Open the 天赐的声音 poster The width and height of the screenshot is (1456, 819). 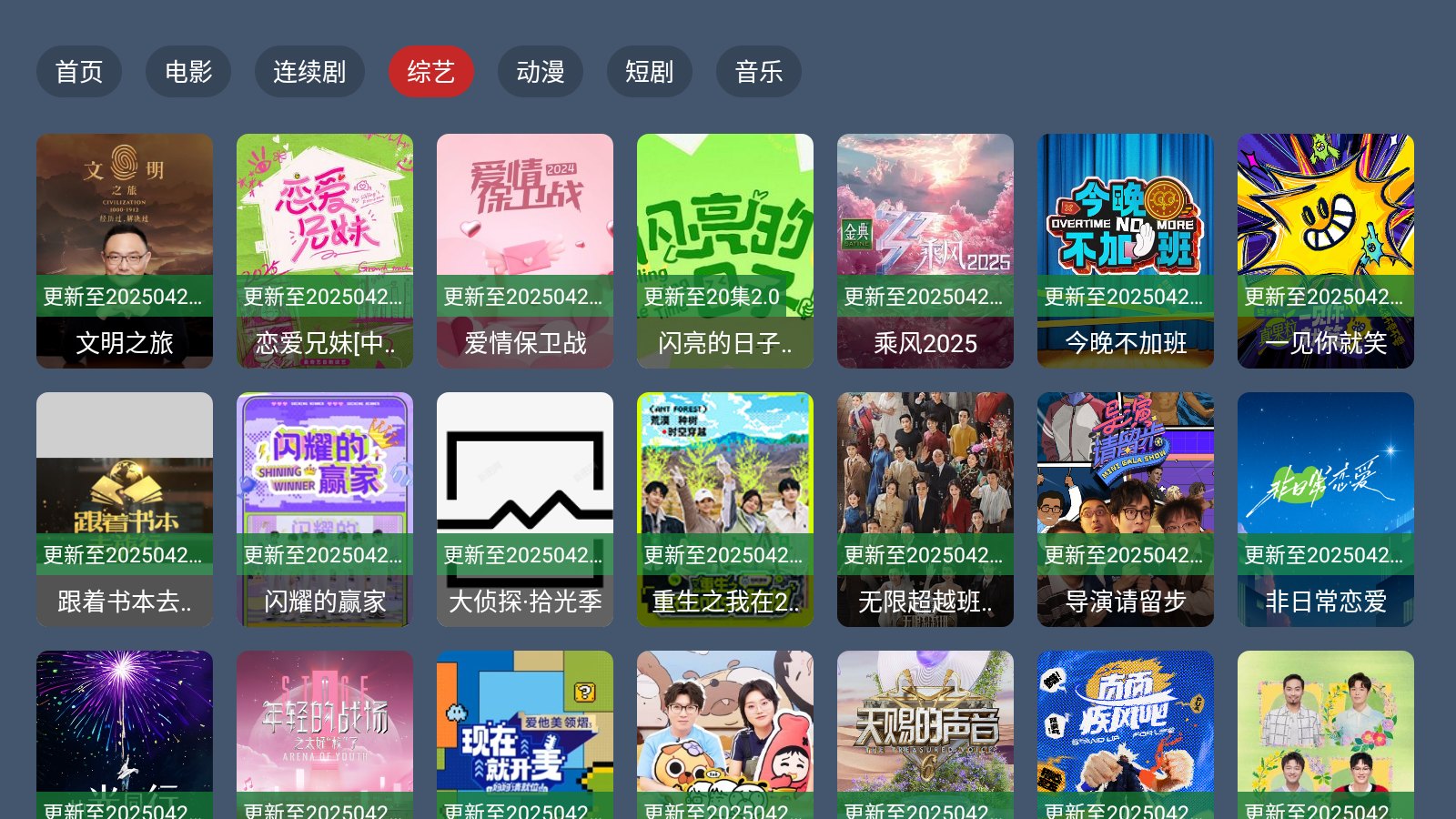(x=925, y=728)
